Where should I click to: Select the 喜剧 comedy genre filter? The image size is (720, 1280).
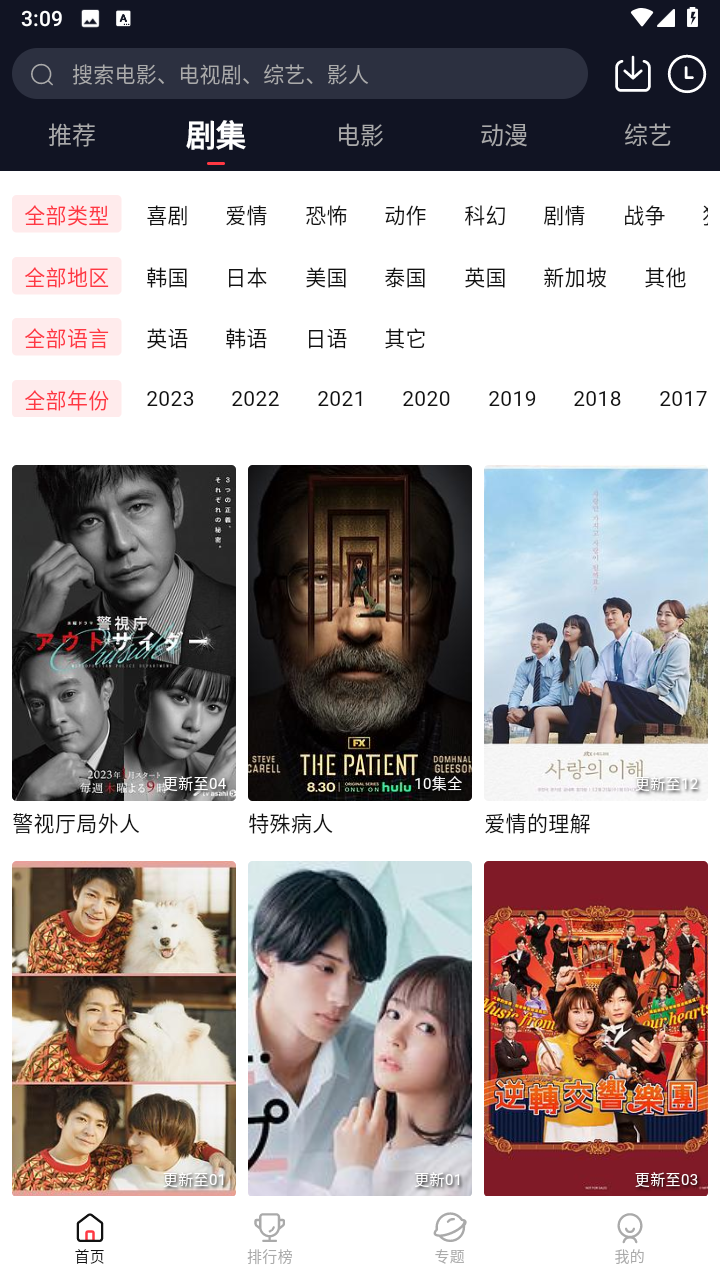(x=167, y=215)
